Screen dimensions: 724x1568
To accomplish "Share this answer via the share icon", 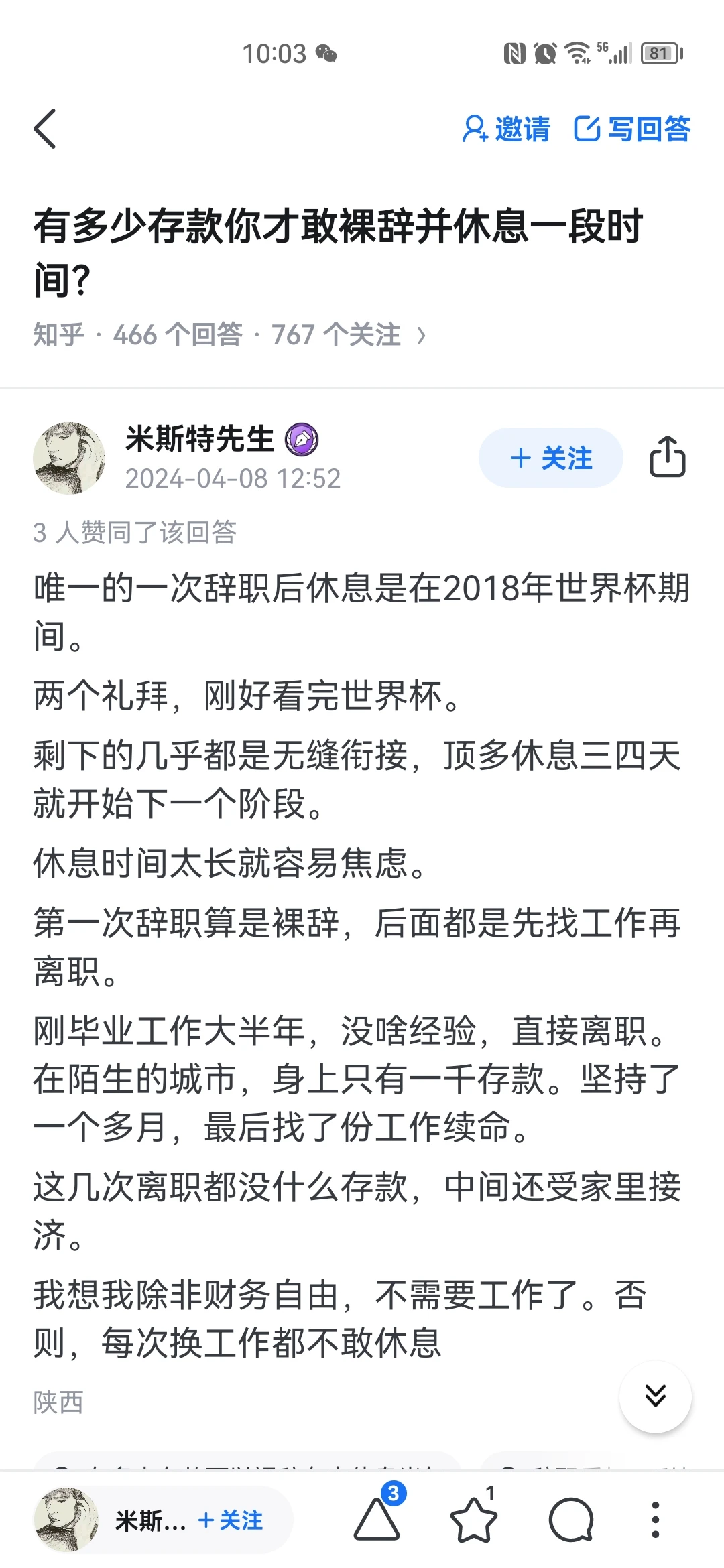I will pyautogui.click(x=667, y=458).
